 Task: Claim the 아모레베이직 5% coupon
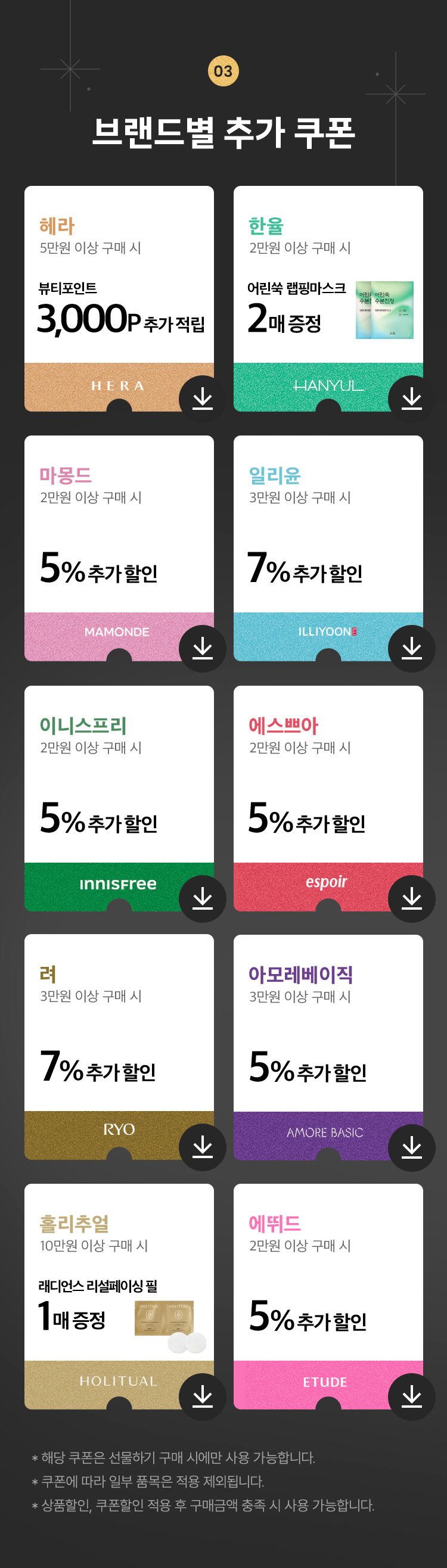[412, 1147]
